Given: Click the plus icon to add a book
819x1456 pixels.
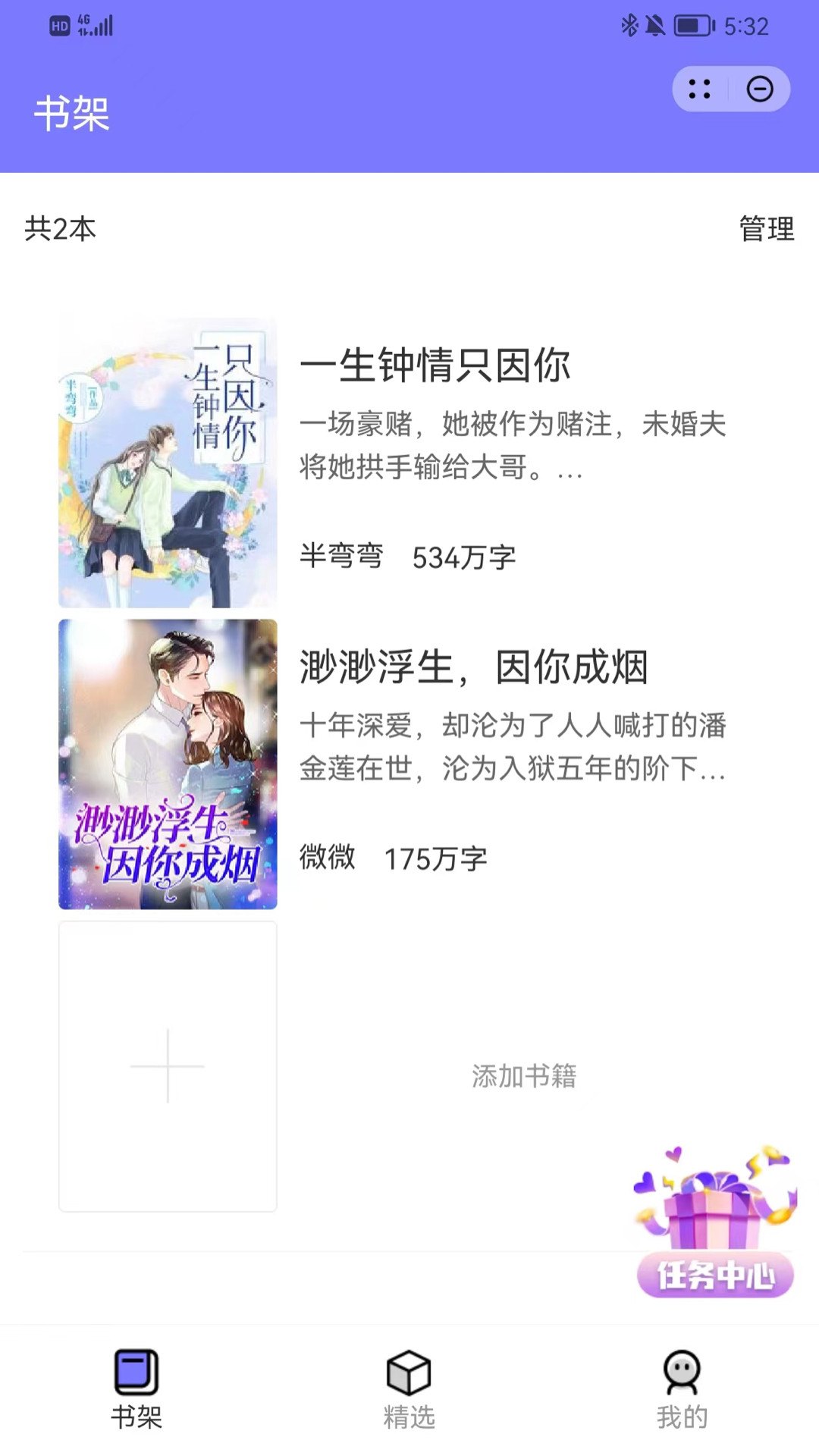Looking at the screenshot, I should click(167, 1065).
